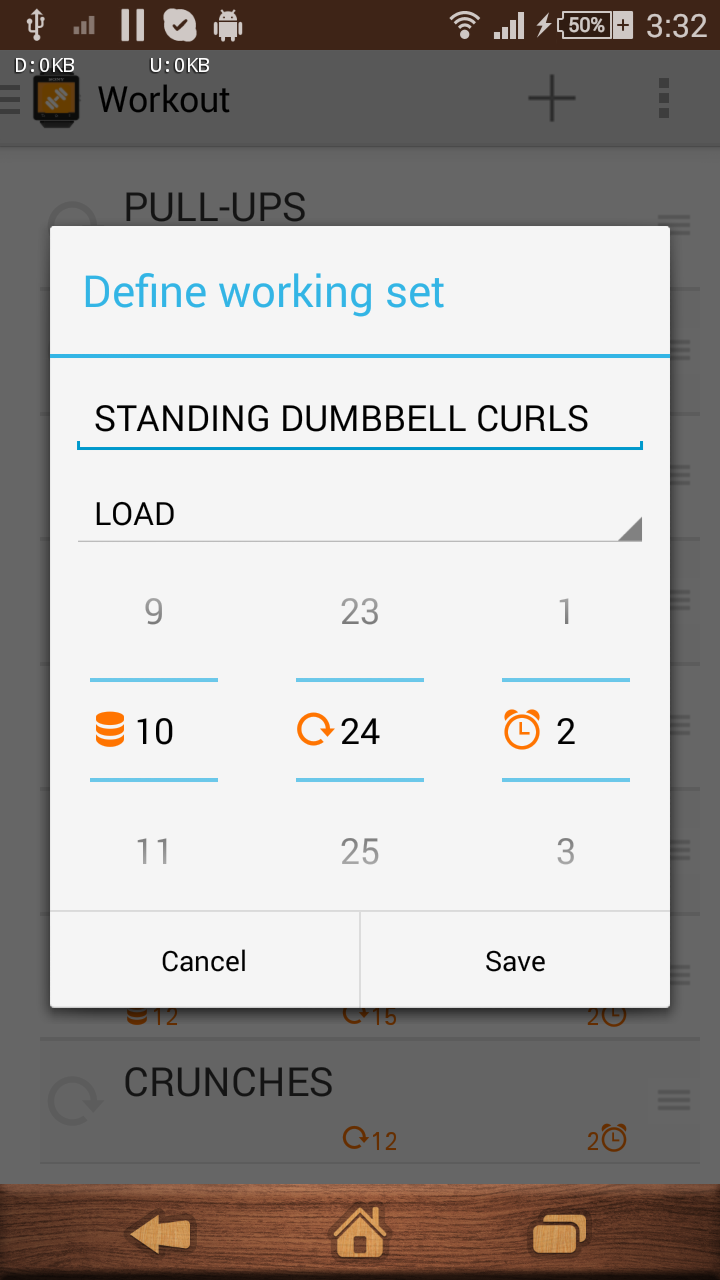
Task: Select rest time value 1 in picker
Action: click(x=566, y=611)
